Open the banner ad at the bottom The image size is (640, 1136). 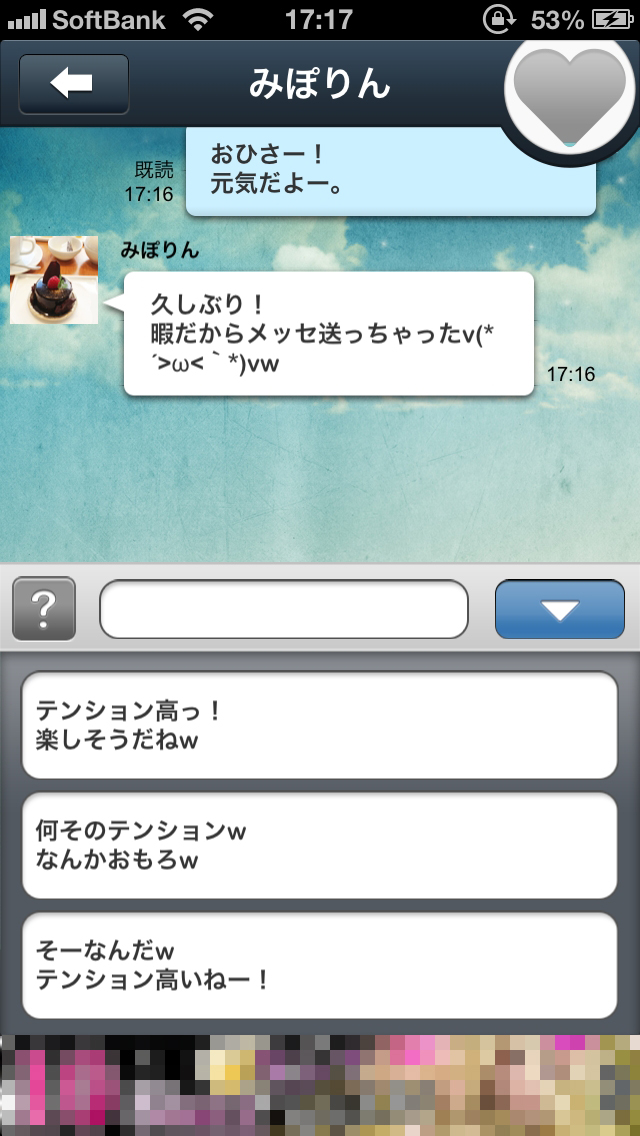[320, 1085]
